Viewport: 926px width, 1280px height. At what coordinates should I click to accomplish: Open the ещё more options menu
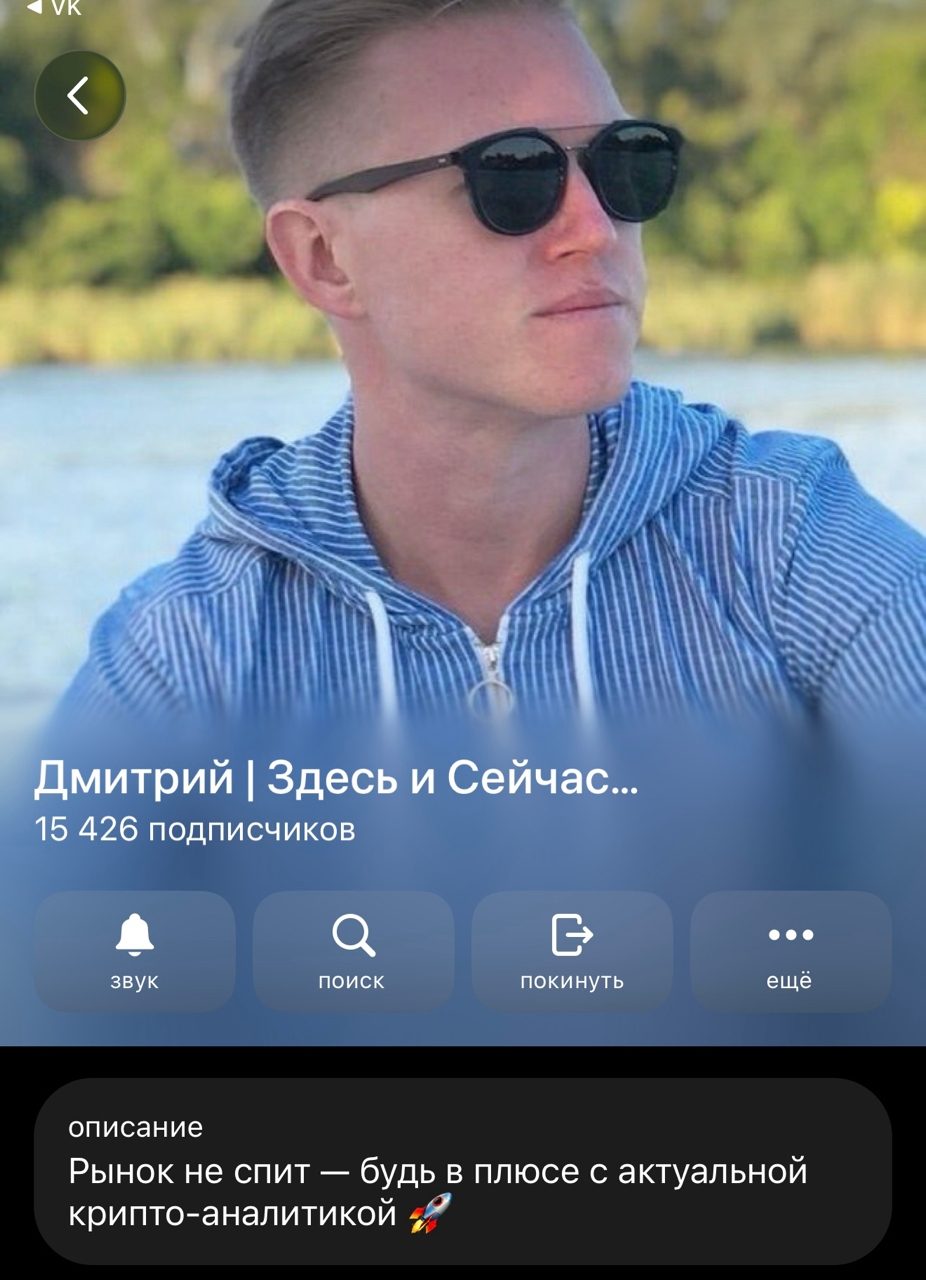pyautogui.click(x=790, y=951)
